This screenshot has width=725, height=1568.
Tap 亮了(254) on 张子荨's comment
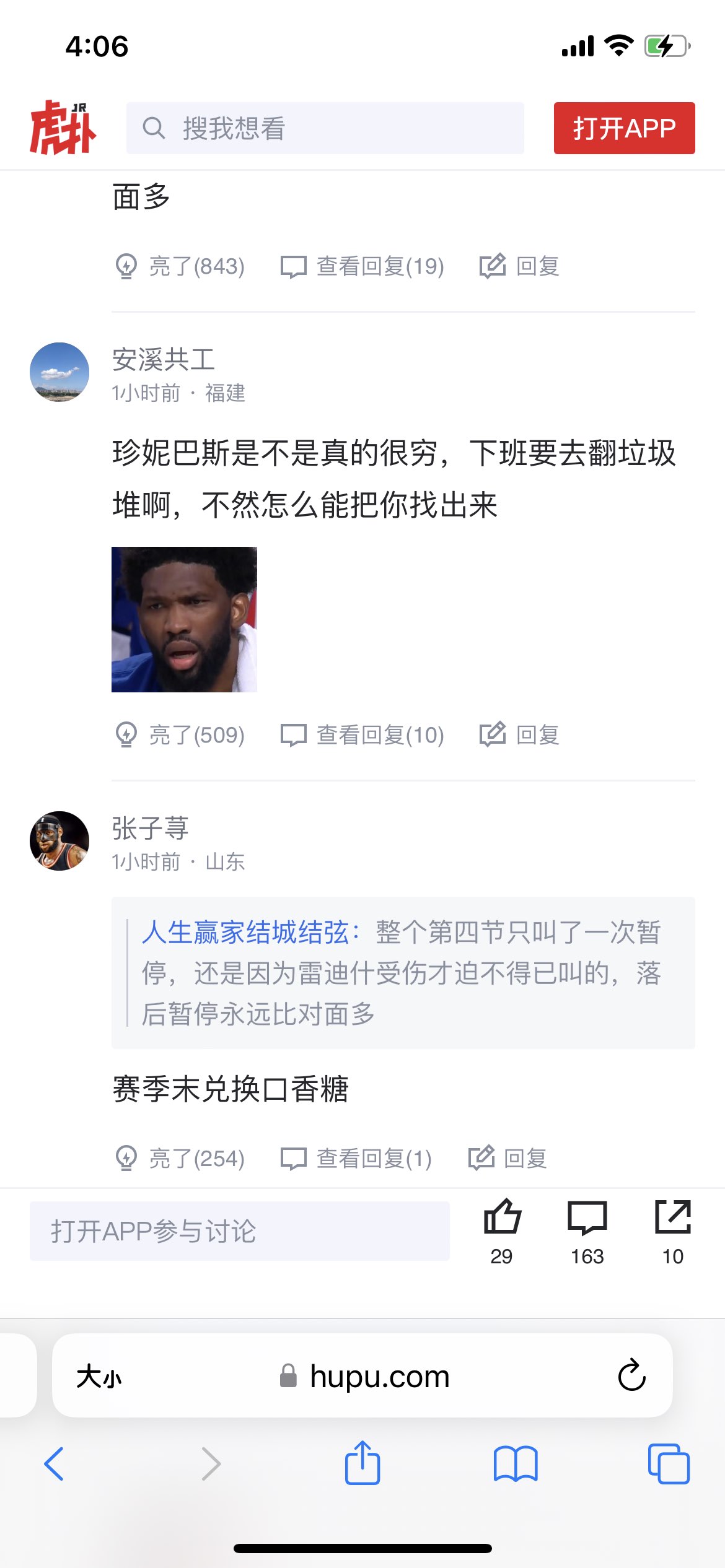click(180, 1158)
